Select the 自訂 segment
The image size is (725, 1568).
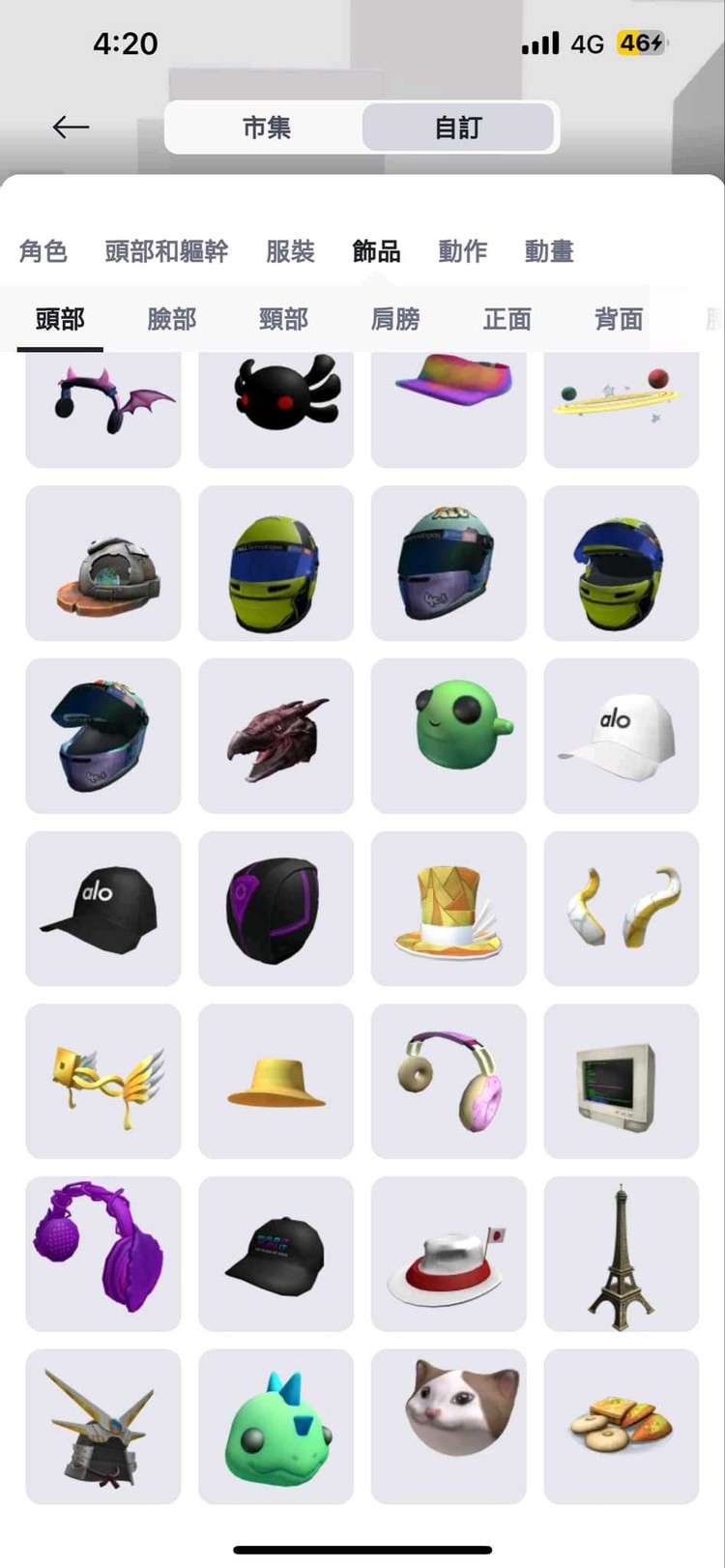(458, 128)
